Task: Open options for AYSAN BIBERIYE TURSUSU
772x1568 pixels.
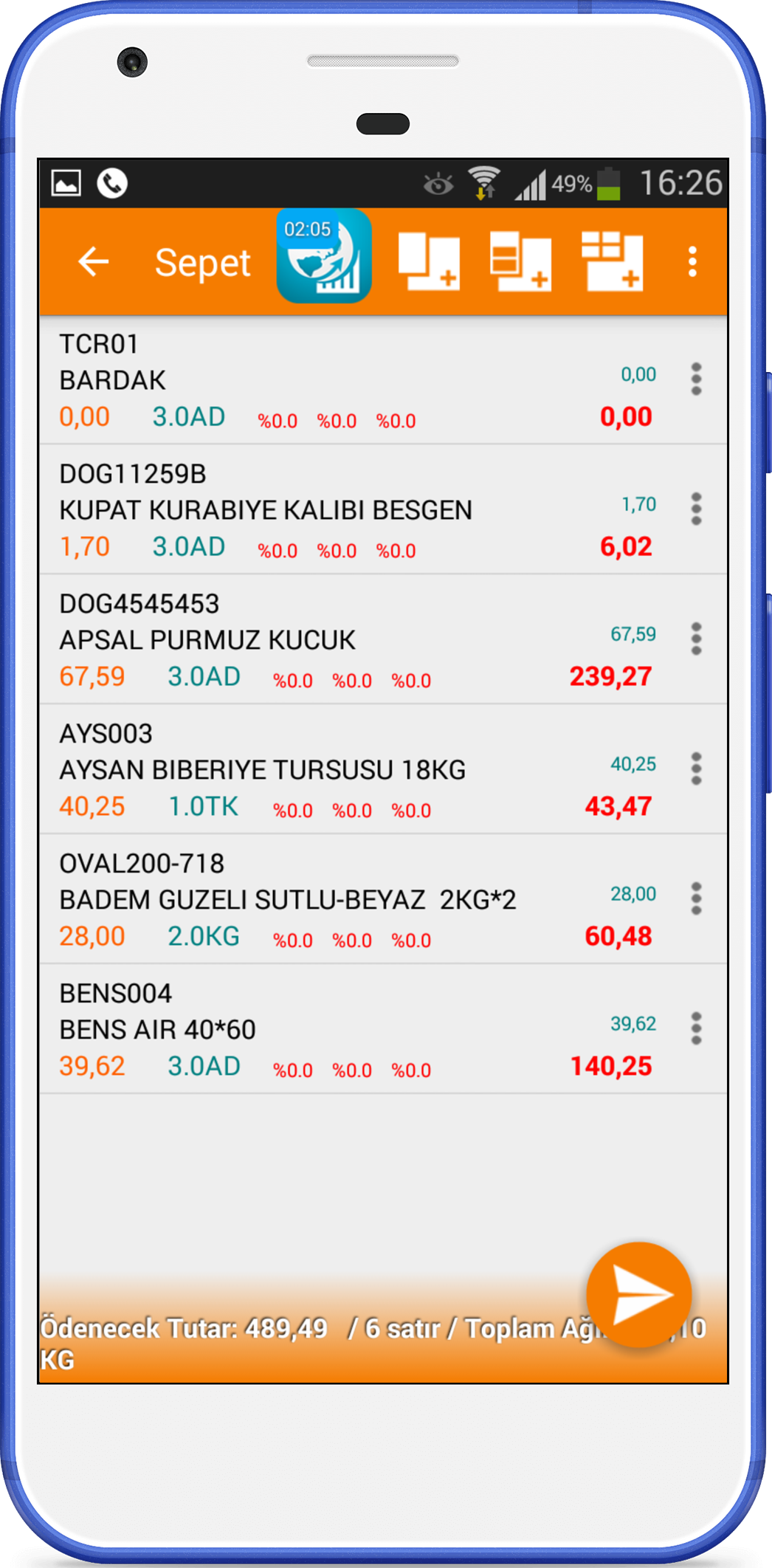Action: point(696,769)
